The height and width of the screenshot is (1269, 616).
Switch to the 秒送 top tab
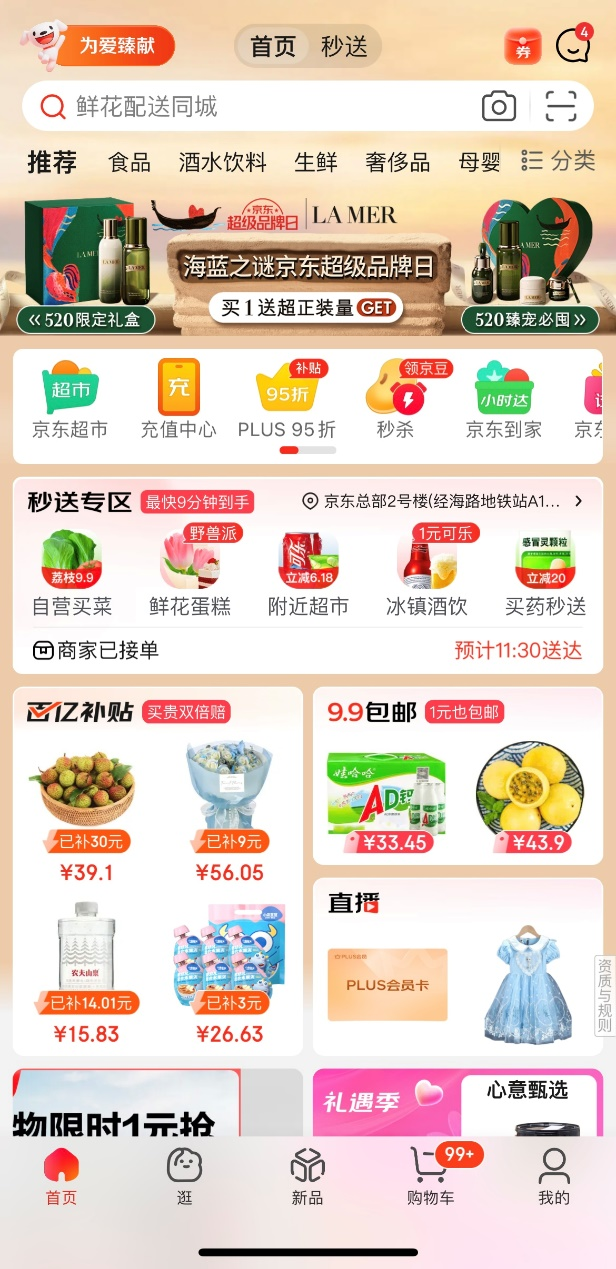[x=344, y=47]
